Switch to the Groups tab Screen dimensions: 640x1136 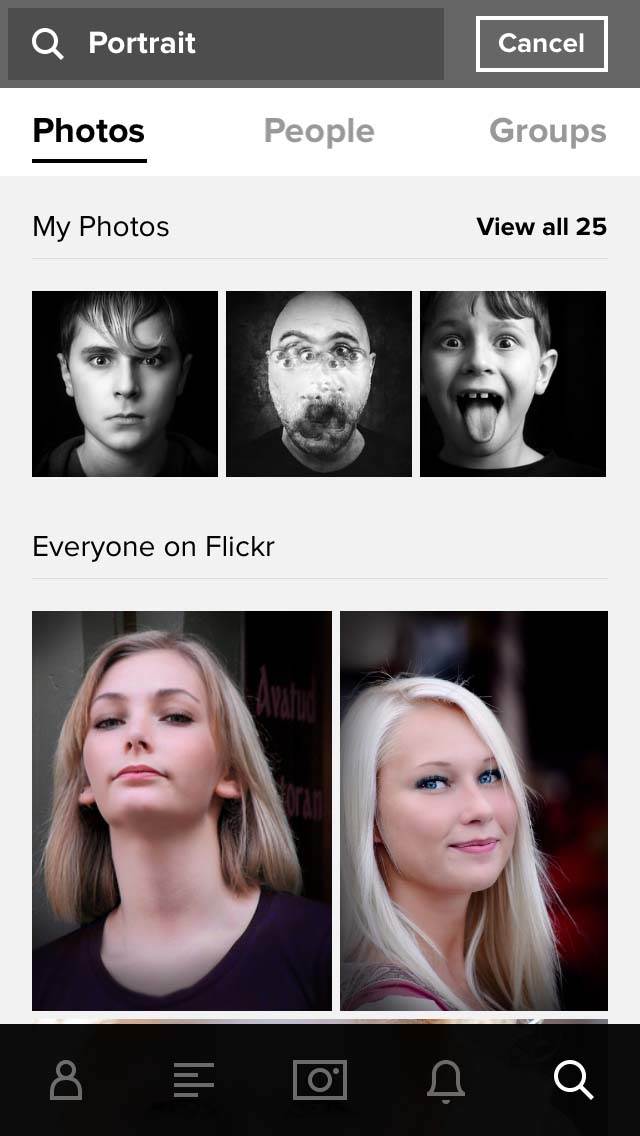tap(548, 131)
